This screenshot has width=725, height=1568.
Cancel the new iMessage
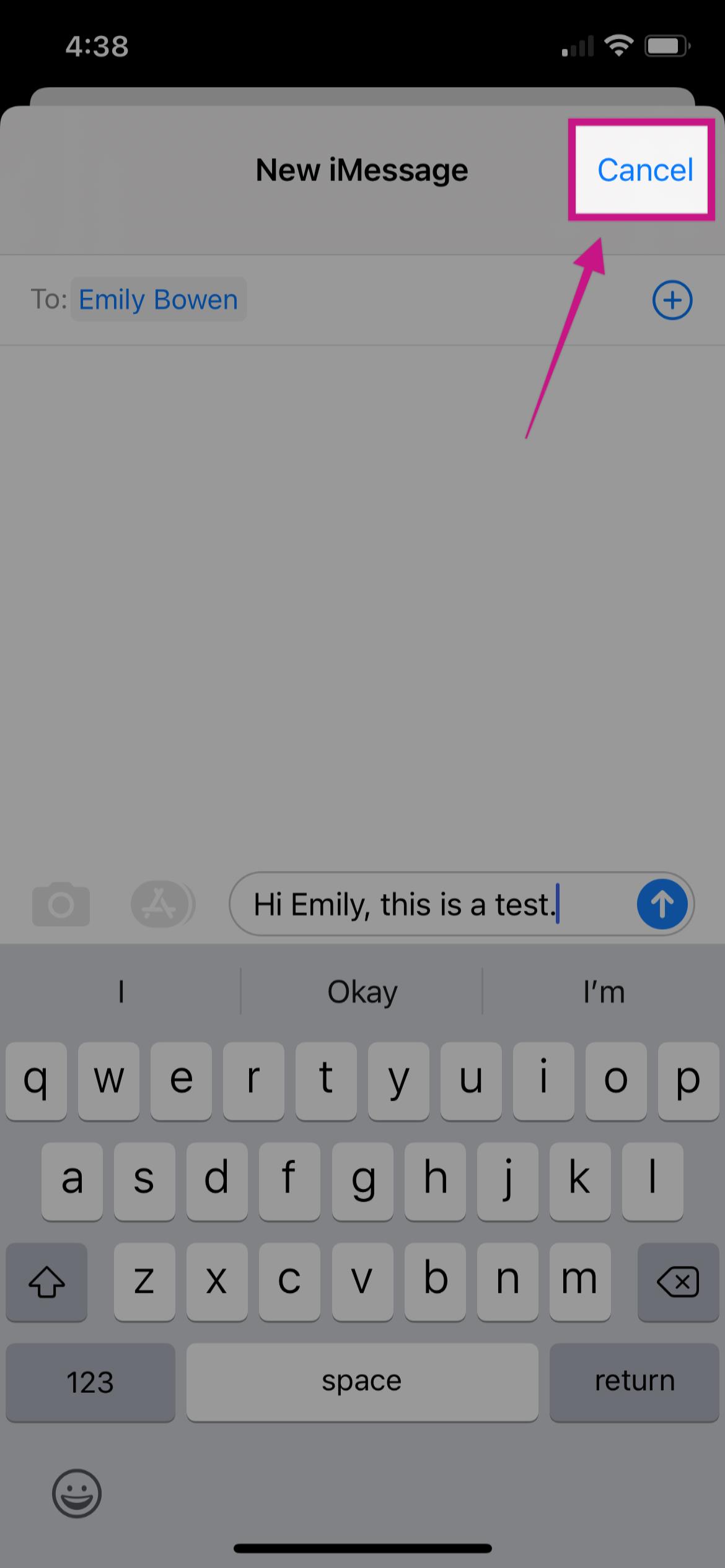pos(644,170)
